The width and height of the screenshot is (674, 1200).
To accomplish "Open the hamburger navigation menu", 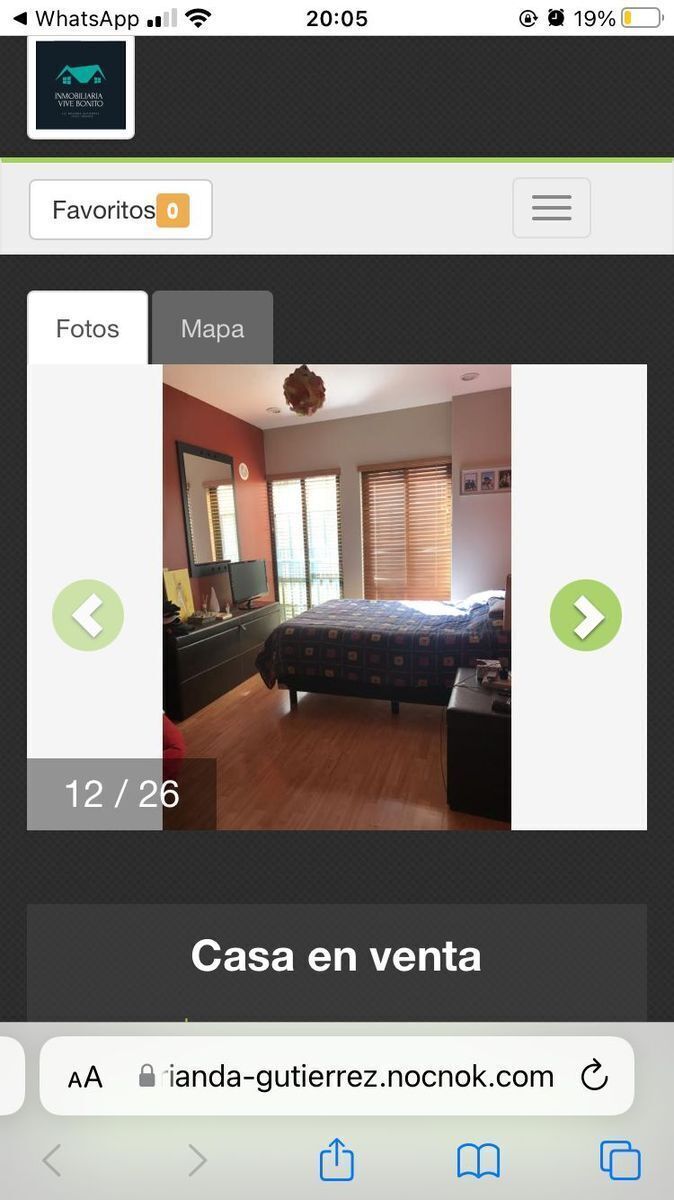I will pyautogui.click(x=551, y=208).
